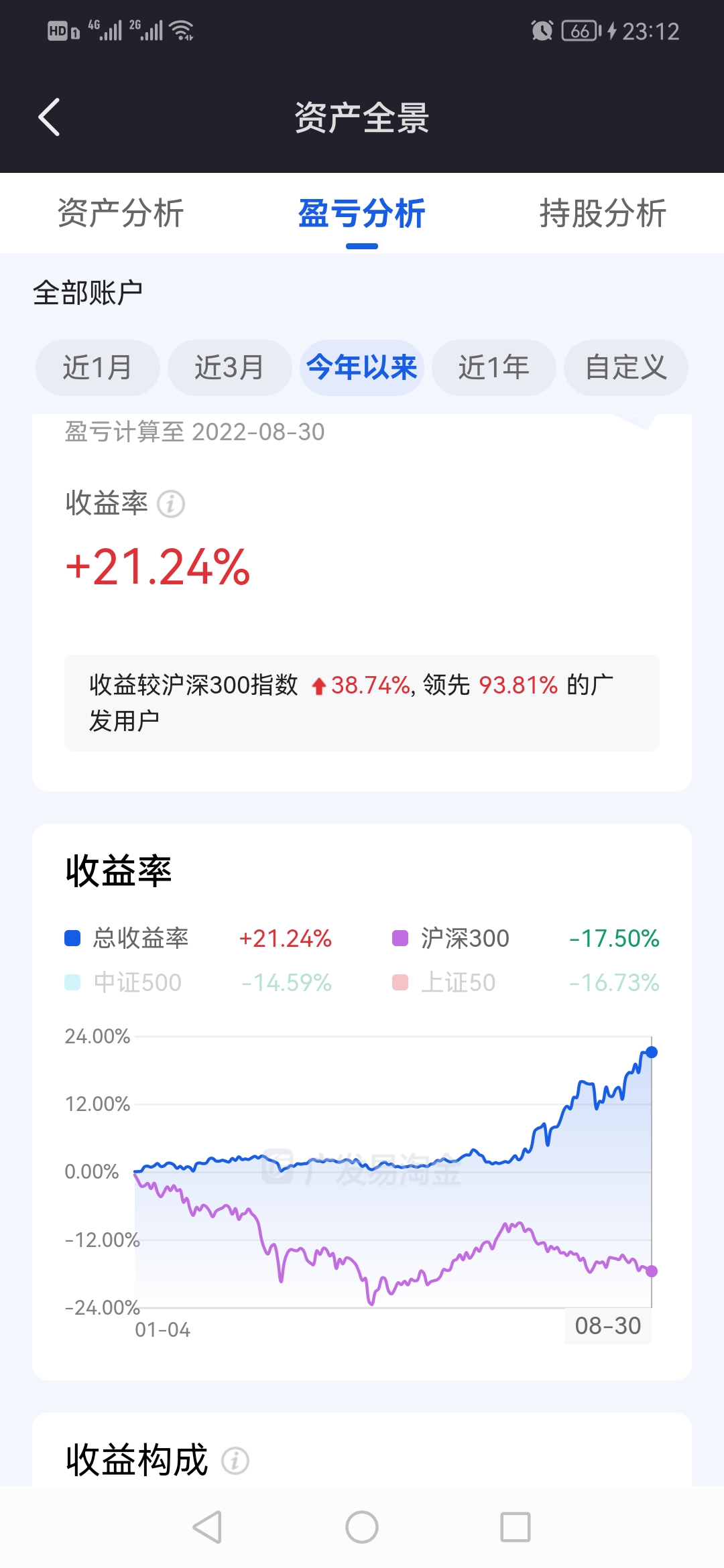Set a 自定义 date range
Viewport: 724px width, 1568px height.
point(625,368)
